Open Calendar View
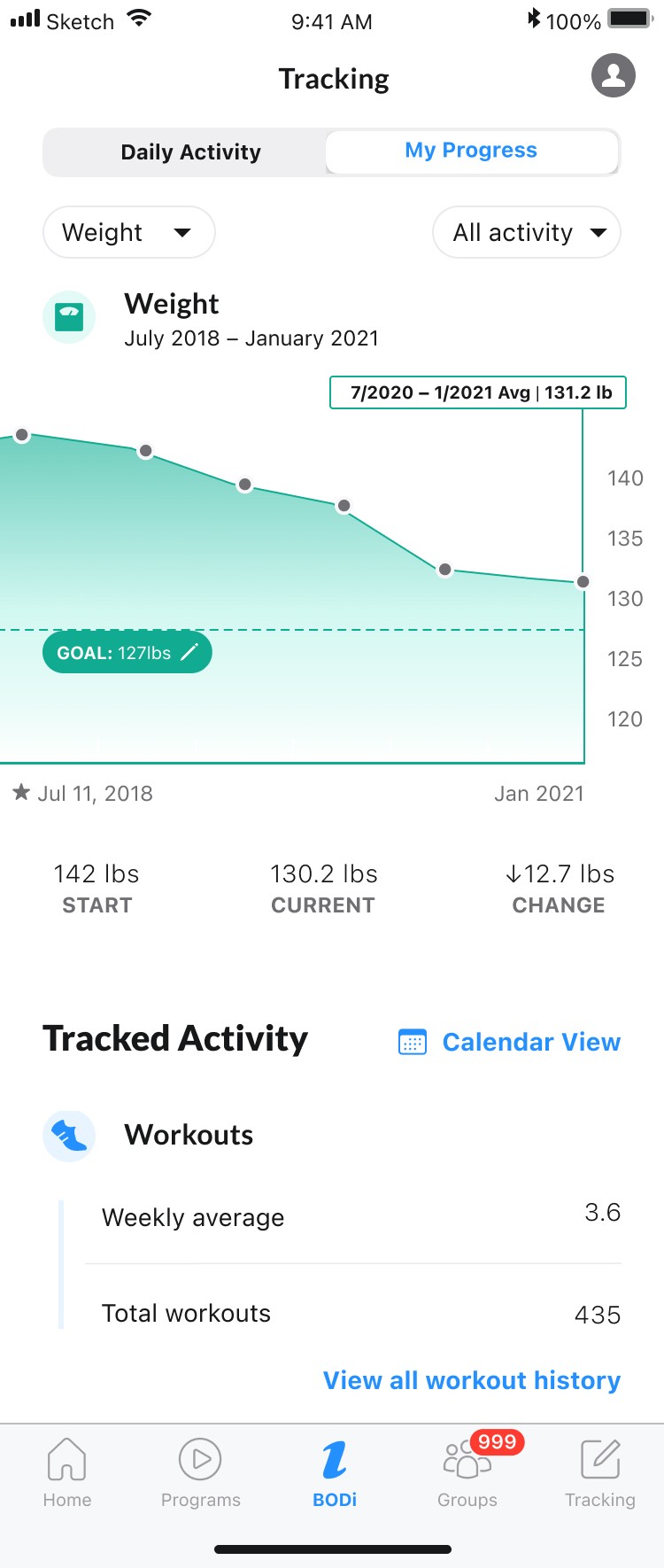The width and height of the screenshot is (664, 1568). pyautogui.click(x=510, y=1042)
